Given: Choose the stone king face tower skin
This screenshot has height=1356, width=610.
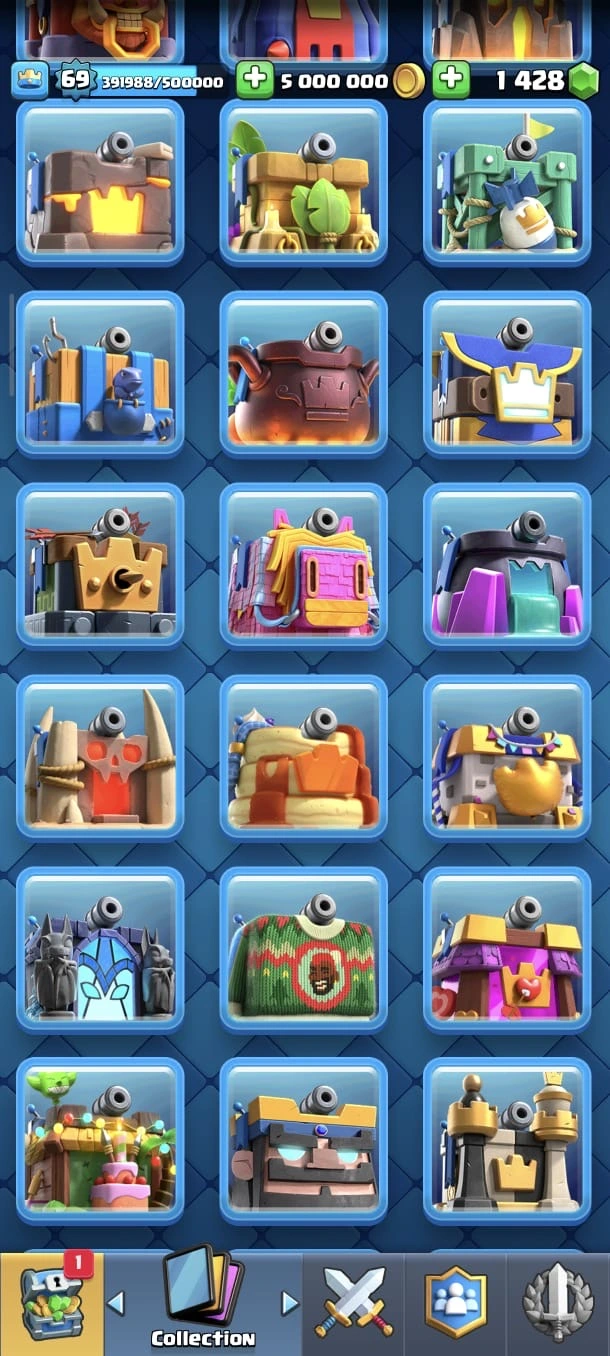Looking at the screenshot, I should pos(304,1141).
